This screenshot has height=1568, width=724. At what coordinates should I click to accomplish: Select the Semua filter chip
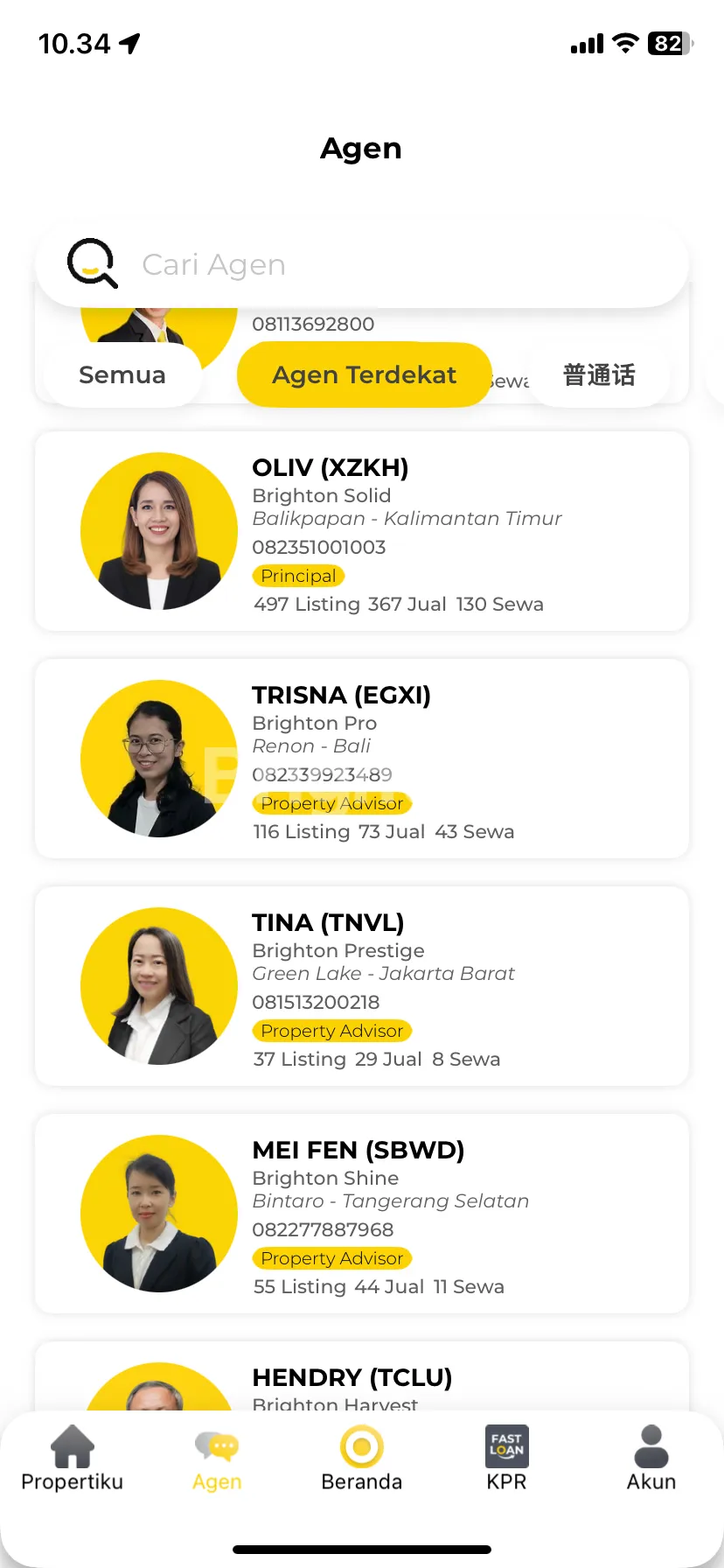pyautogui.click(x=122, y=374)
